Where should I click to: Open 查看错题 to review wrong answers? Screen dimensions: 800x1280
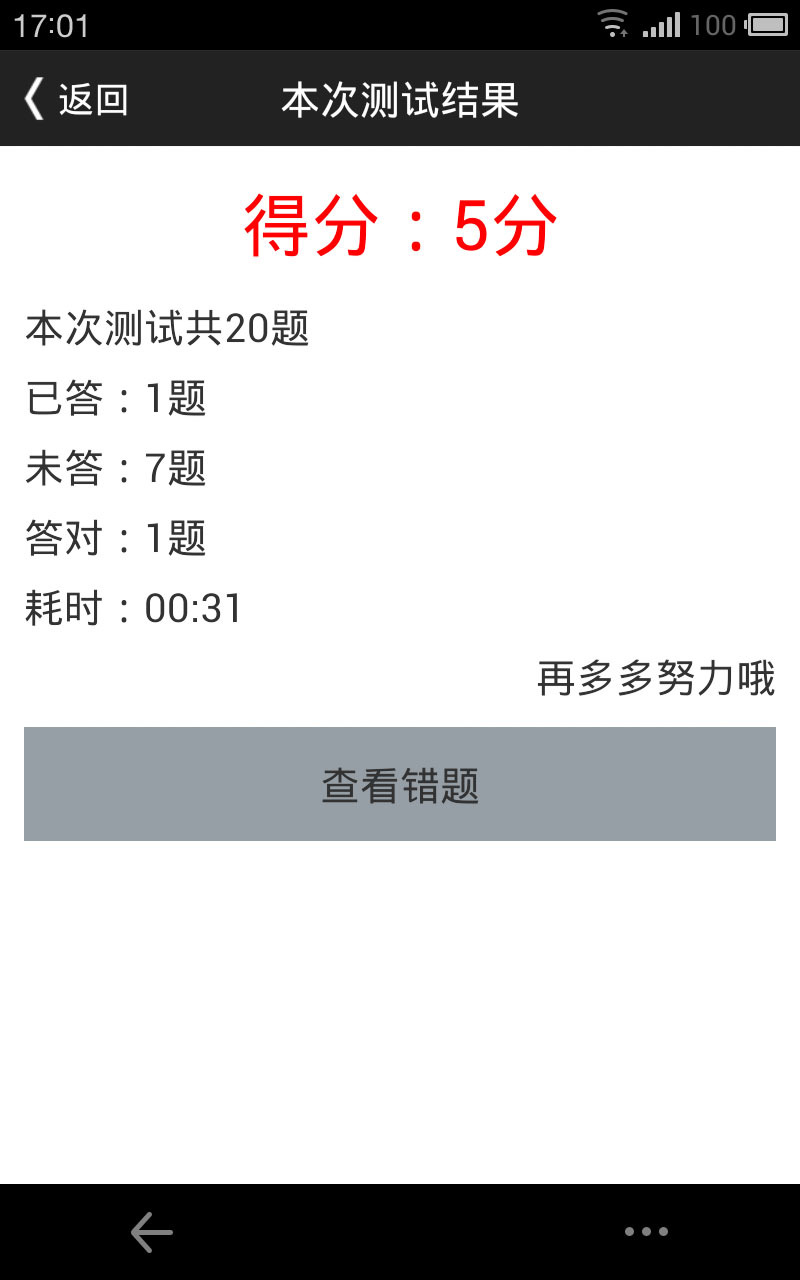(400, 784)
